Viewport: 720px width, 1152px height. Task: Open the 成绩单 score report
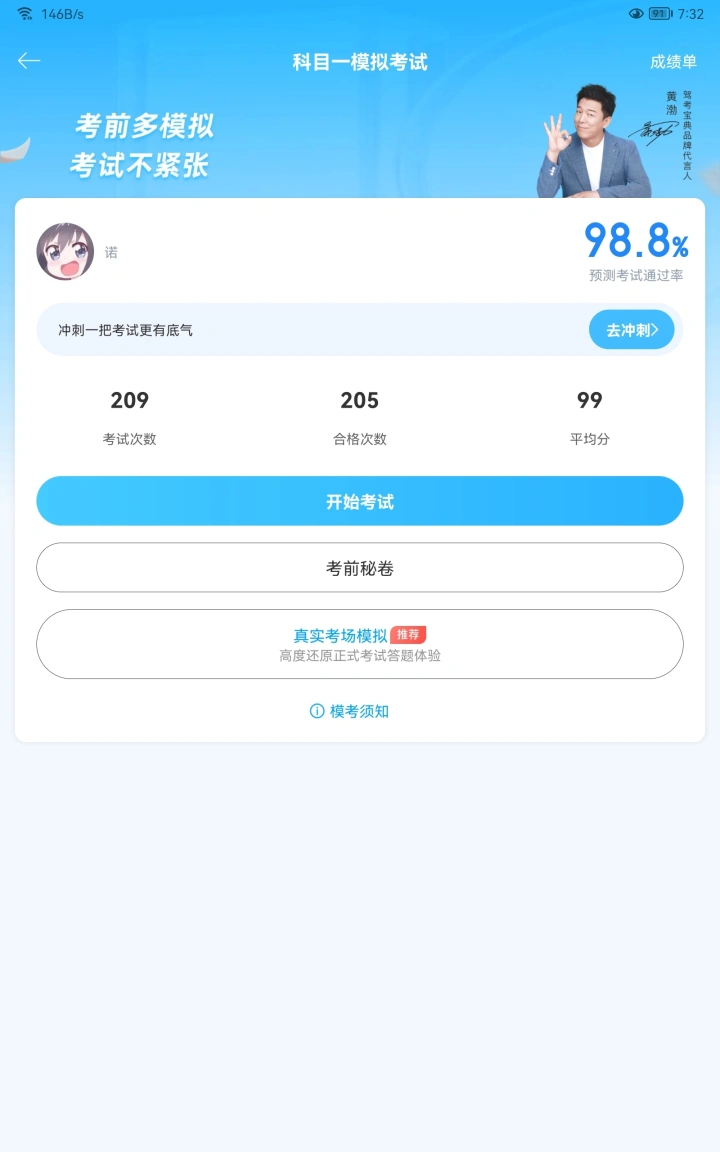(673, 62)
